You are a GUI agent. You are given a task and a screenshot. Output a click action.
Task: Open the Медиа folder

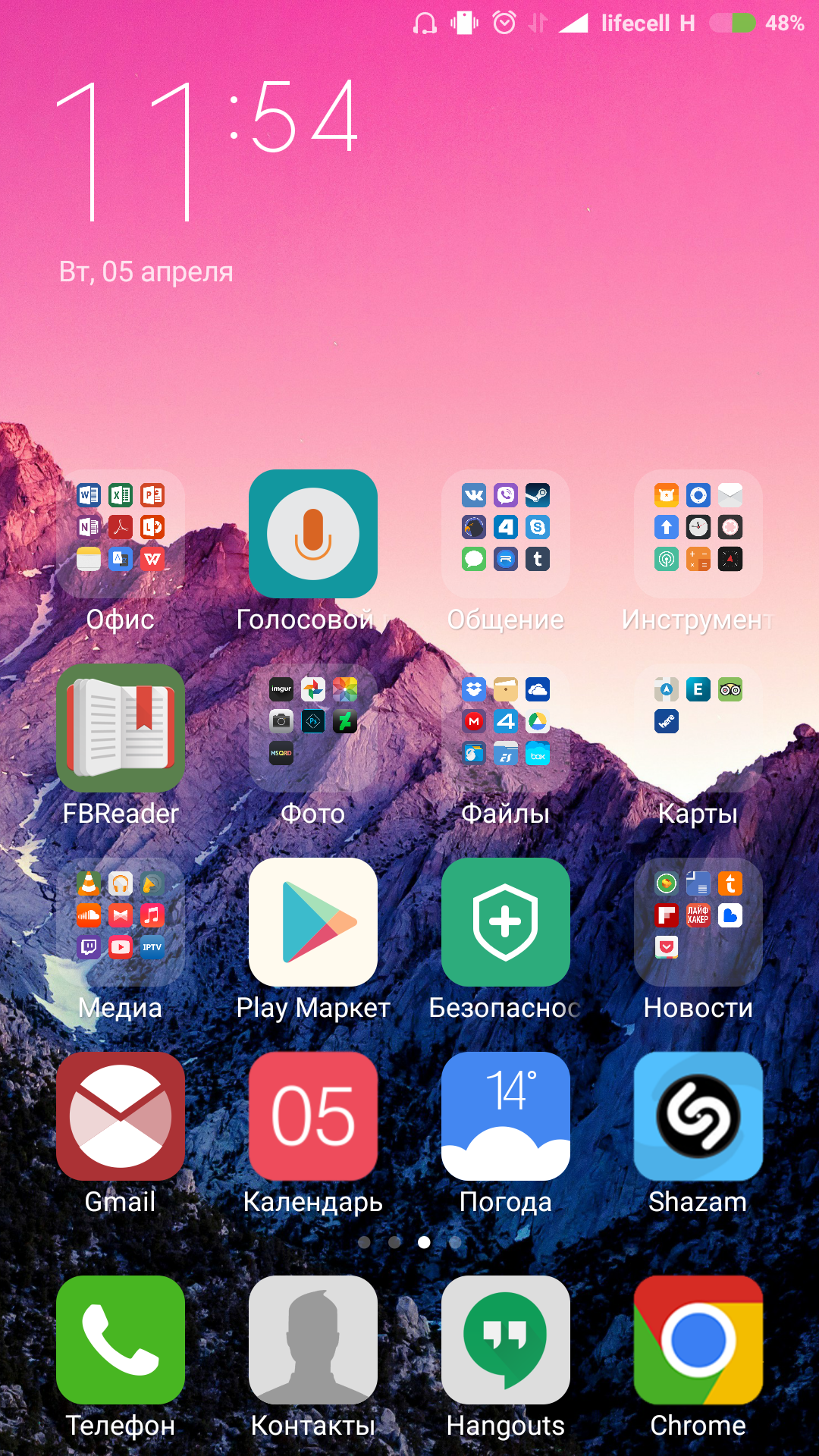click(121, 922)
